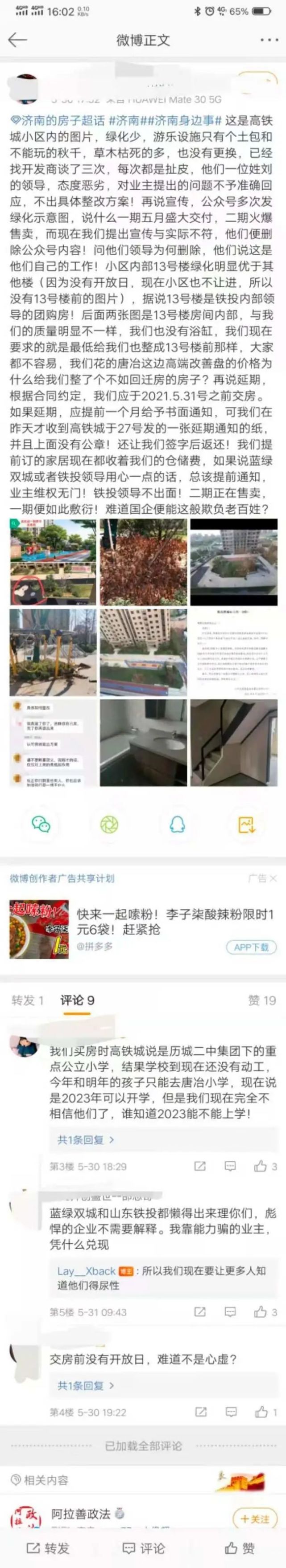The height and width of the screenshot is (1568, 286).
Task: Open the playground rendering photo
Action: [x=53, y=562]
